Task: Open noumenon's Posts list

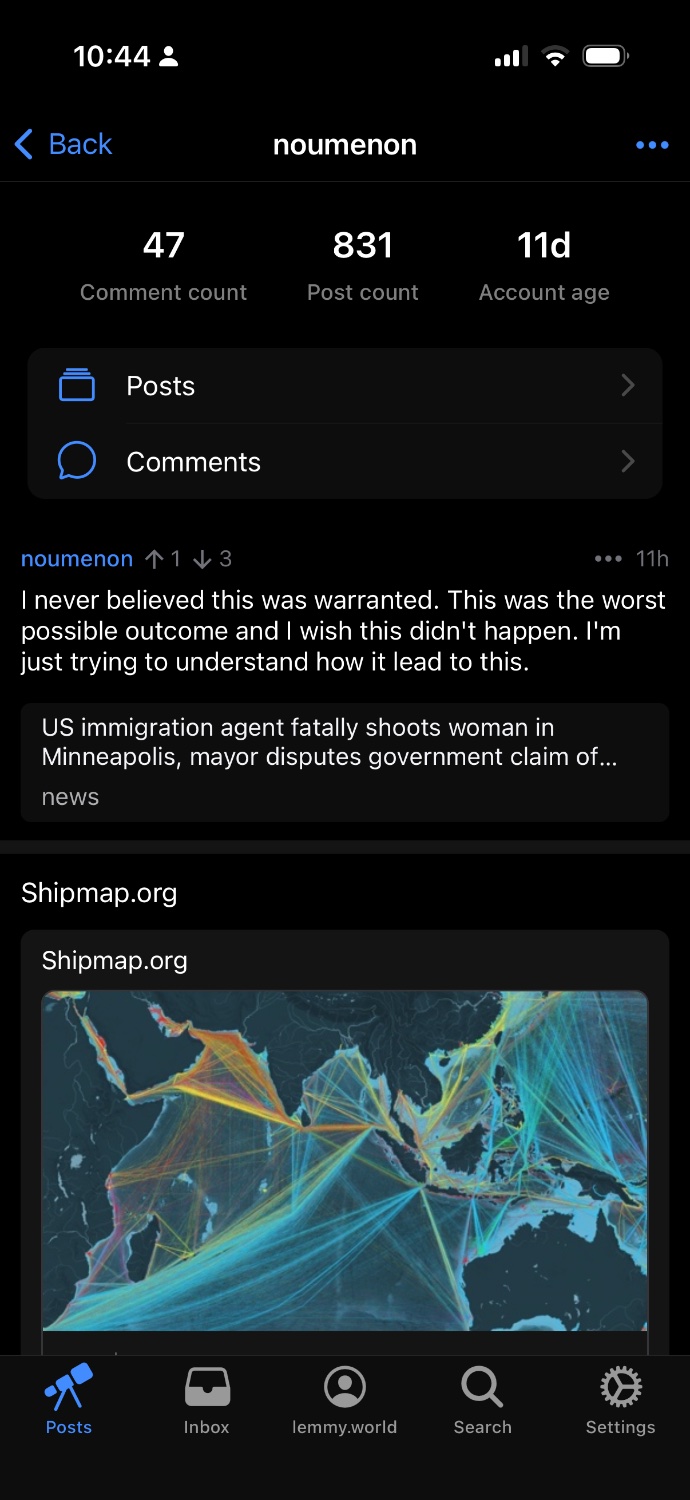Action: coord(345,386)
